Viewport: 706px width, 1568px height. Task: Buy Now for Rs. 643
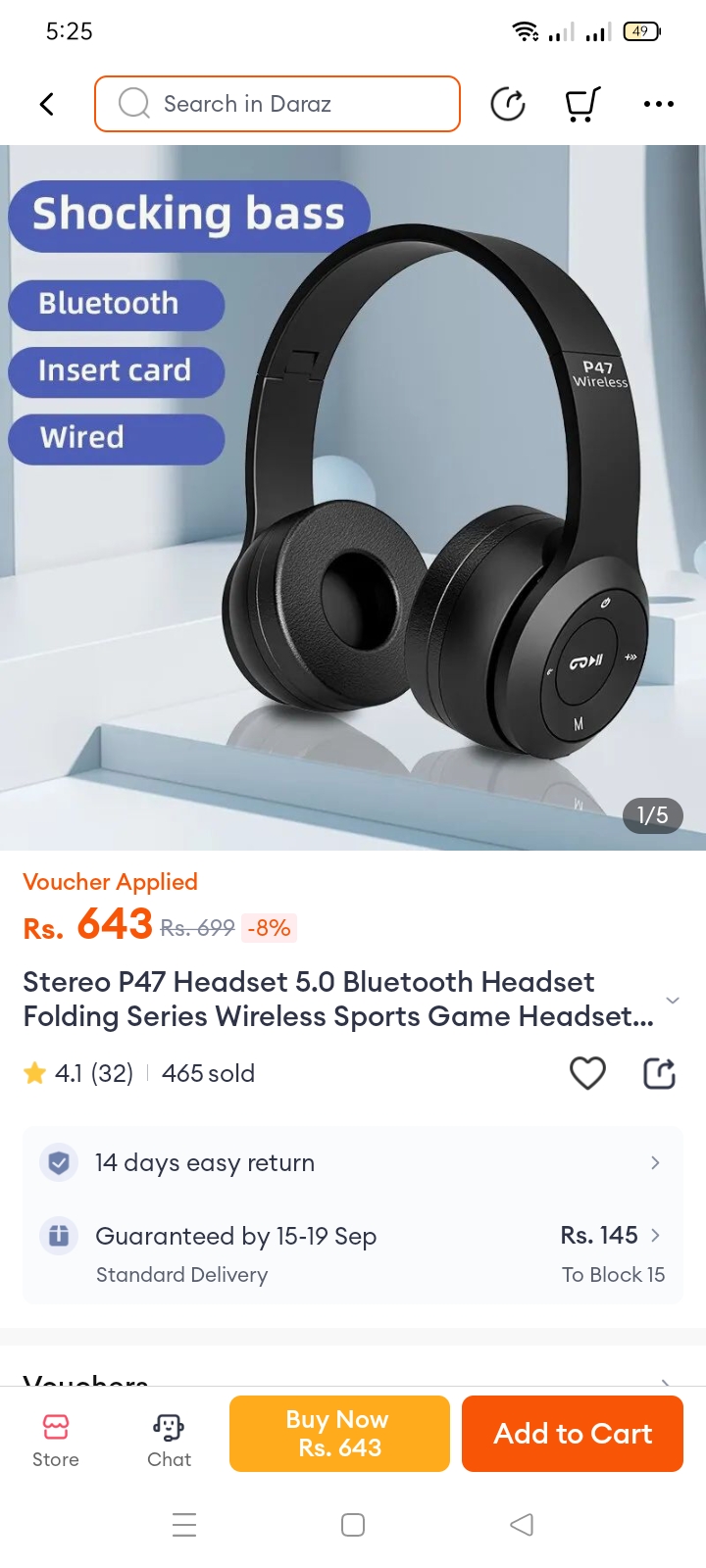339,1434
